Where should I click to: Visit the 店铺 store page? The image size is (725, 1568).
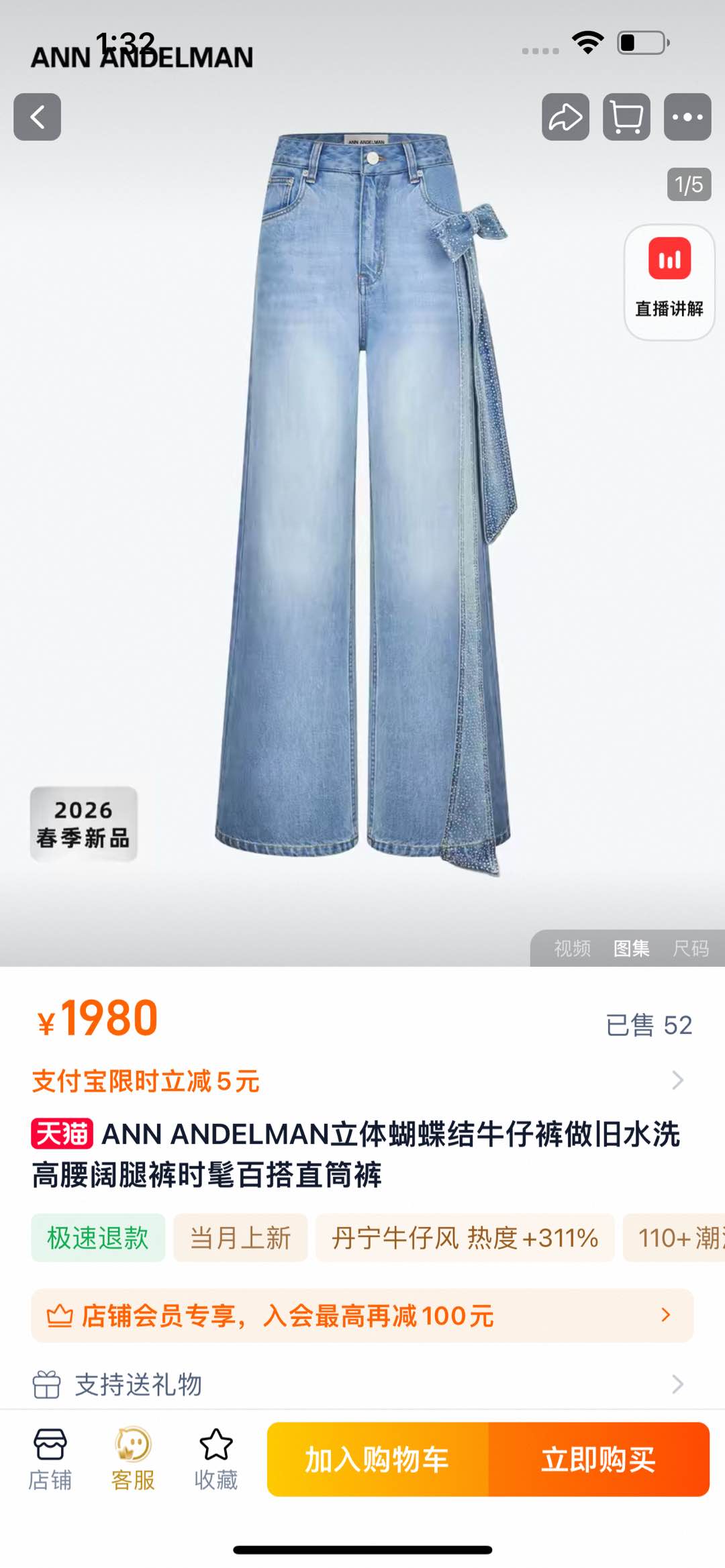point(50,1459)
